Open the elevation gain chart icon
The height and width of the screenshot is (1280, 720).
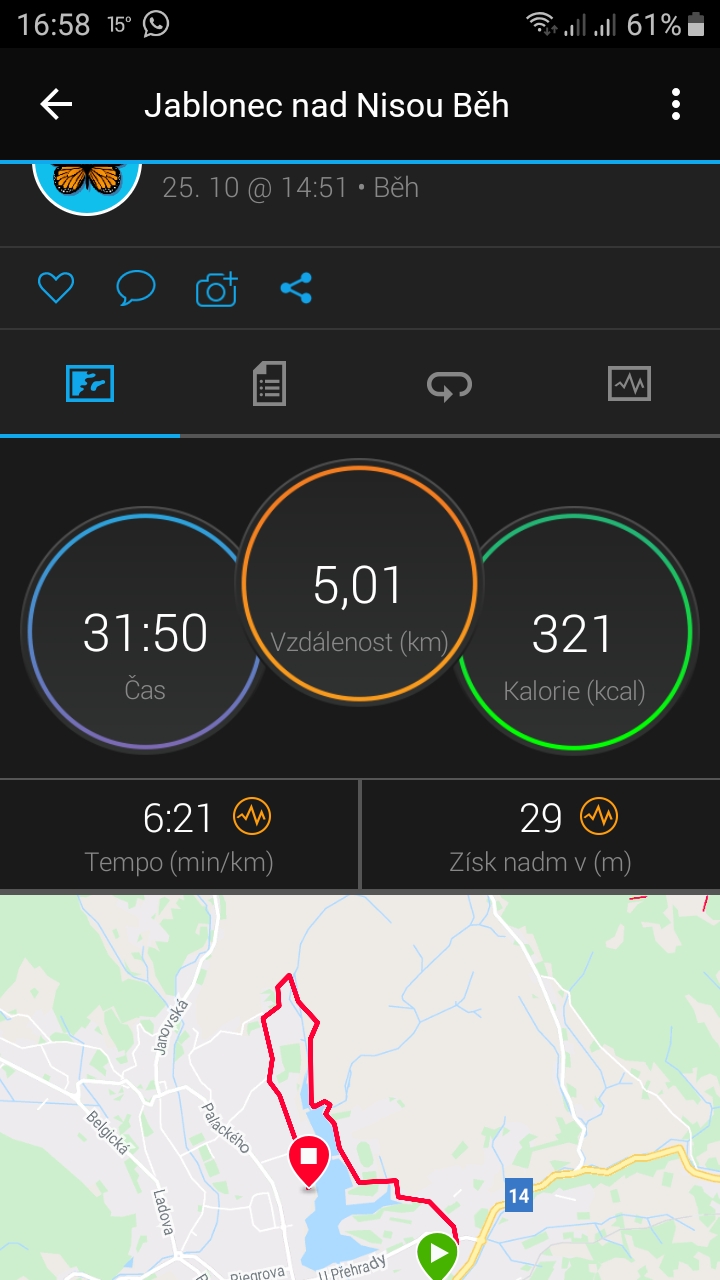click(x=600, y=817)
